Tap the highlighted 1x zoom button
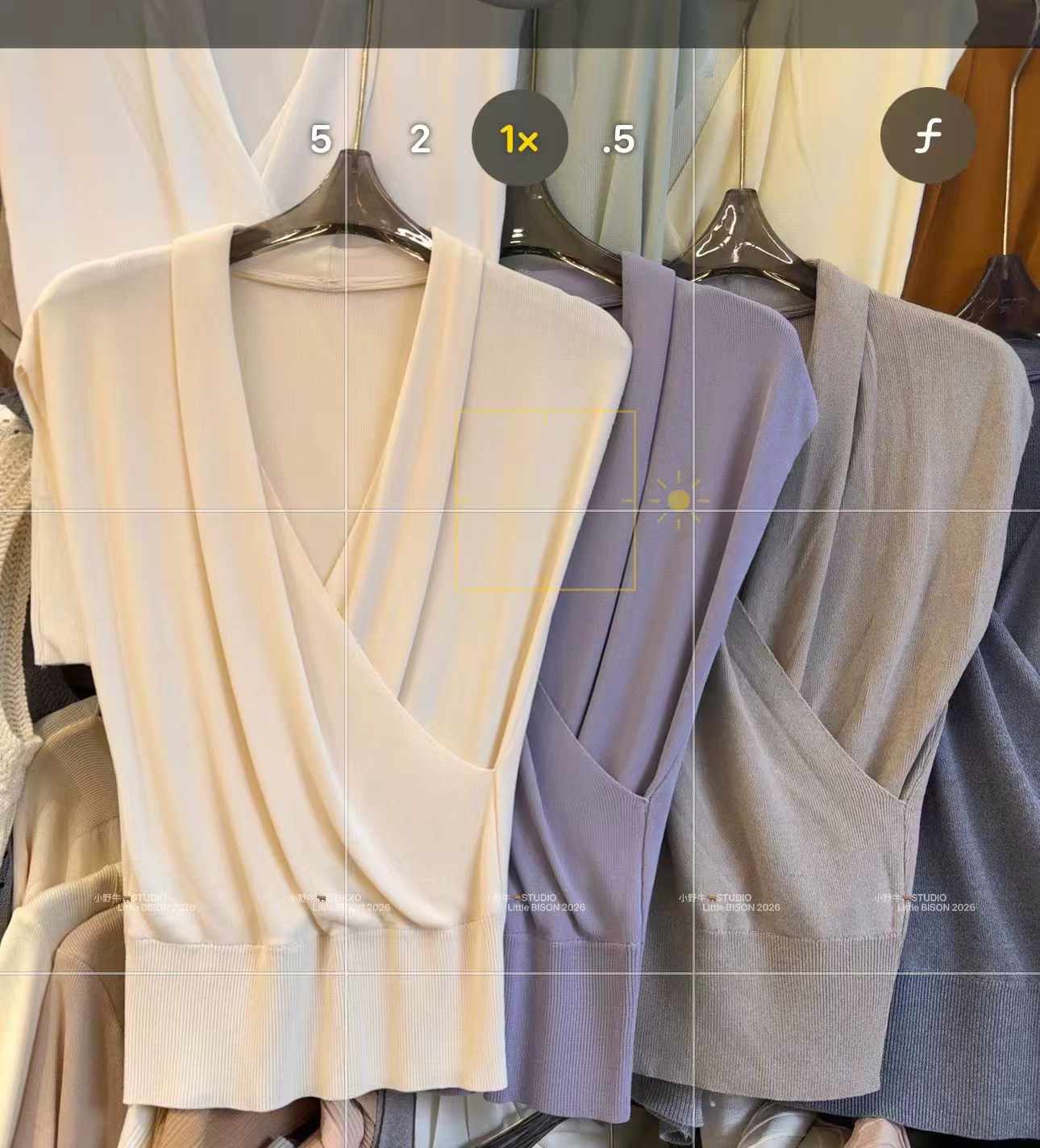1040x1148 pixels. click(519, 139)
